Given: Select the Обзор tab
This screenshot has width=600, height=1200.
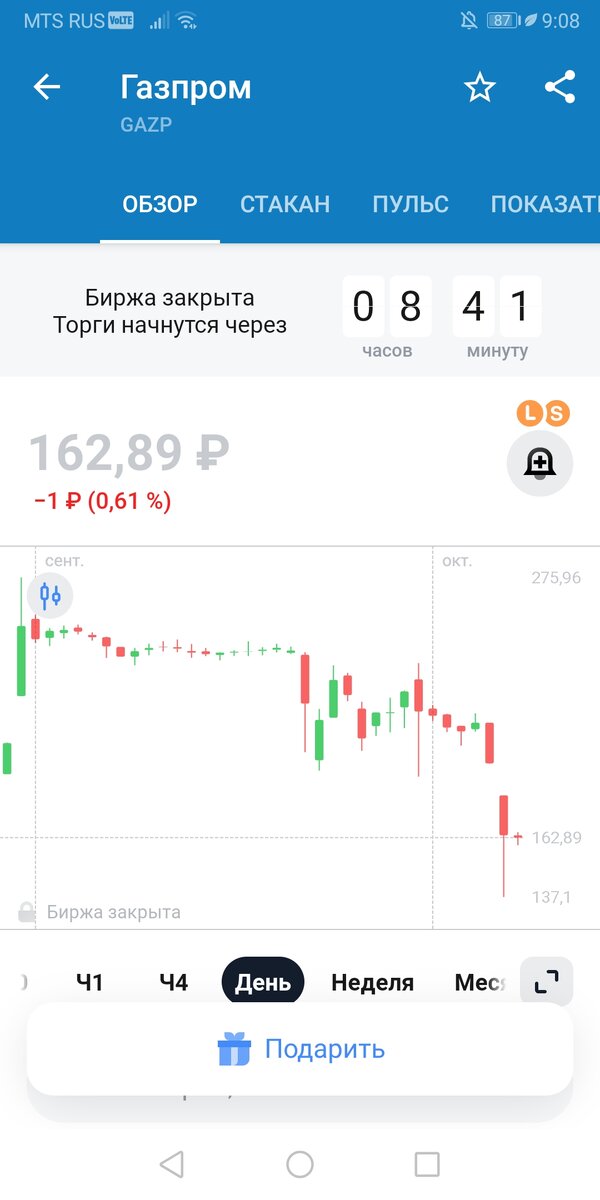Looking at the screenshot, I should pyautogui.click(x=160, y=204).
